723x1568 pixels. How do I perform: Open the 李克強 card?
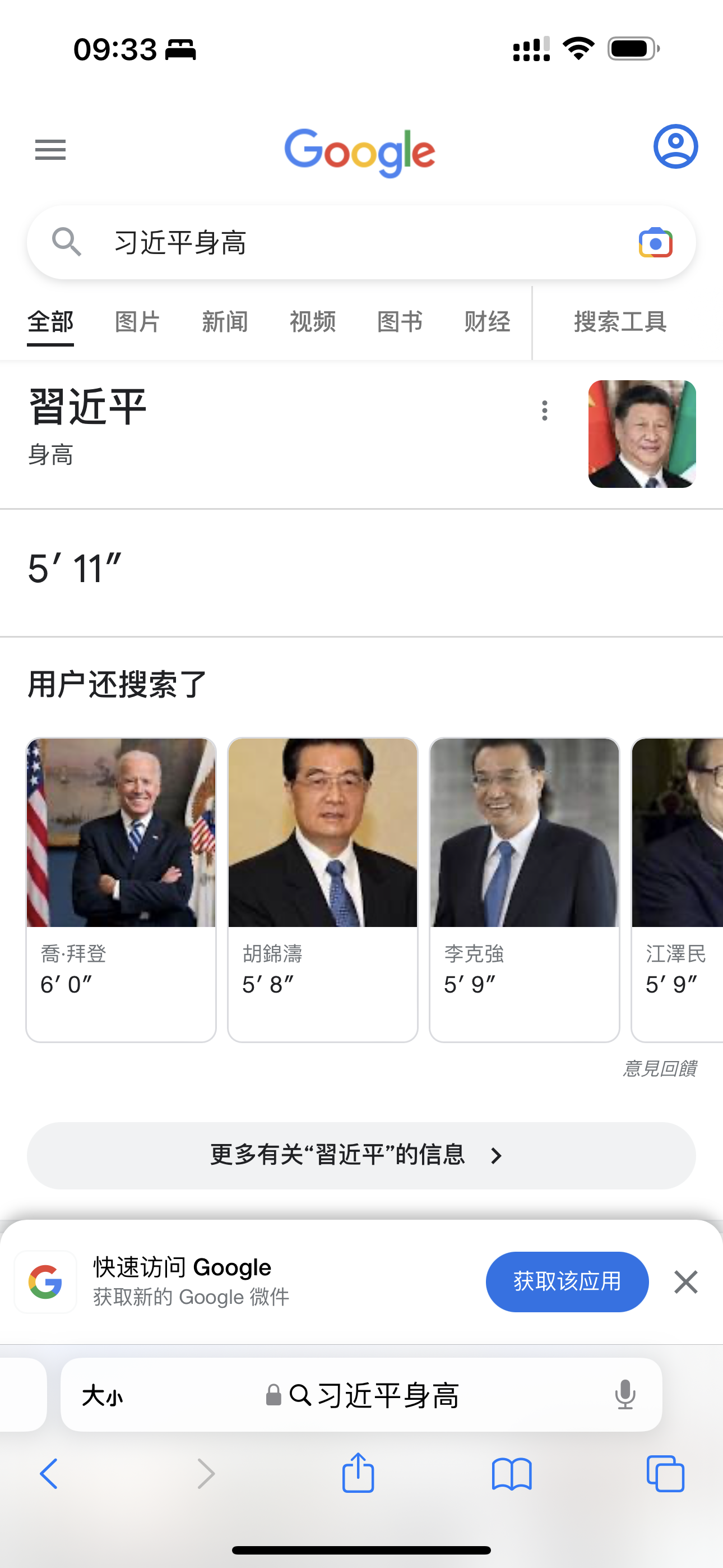[524, 889]
